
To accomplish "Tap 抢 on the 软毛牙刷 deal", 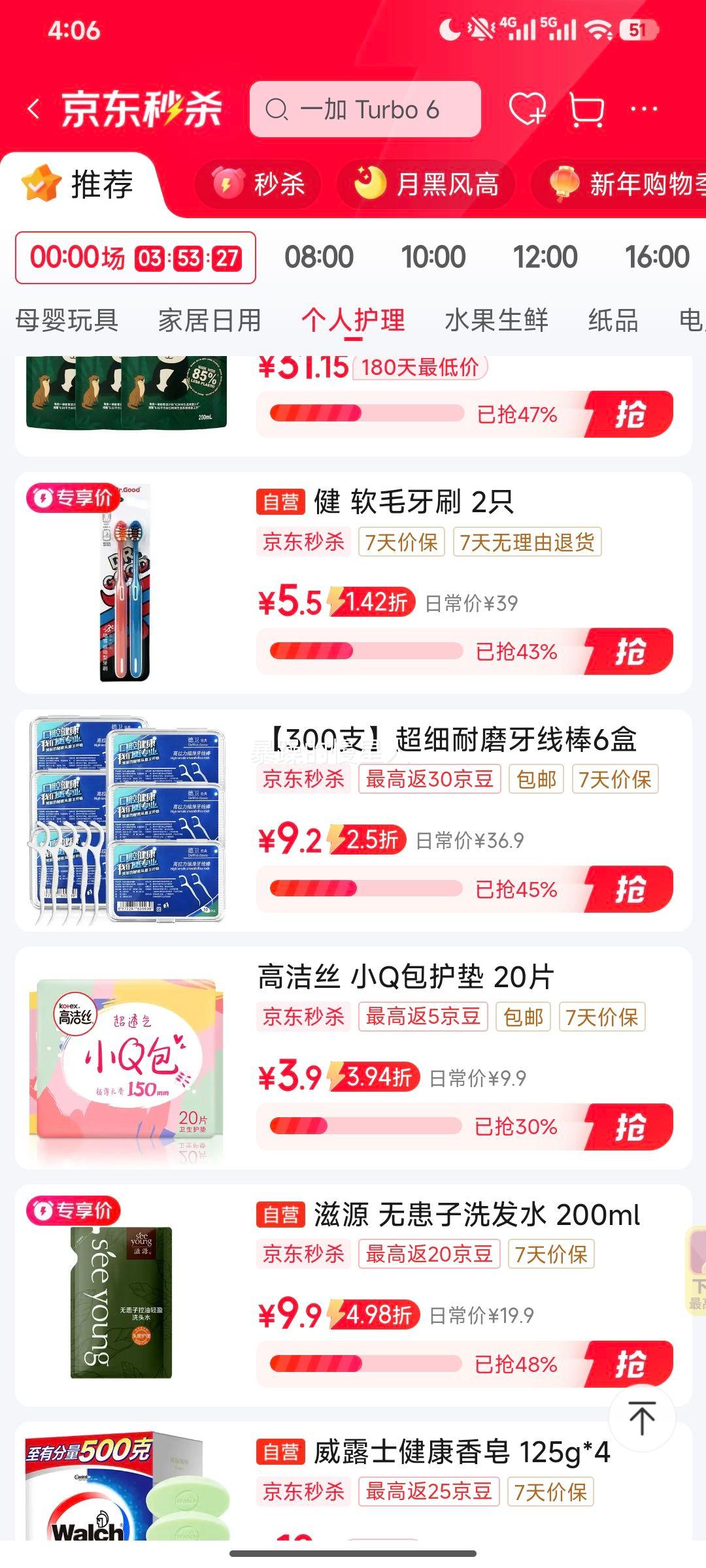I will tap(637, 651).
